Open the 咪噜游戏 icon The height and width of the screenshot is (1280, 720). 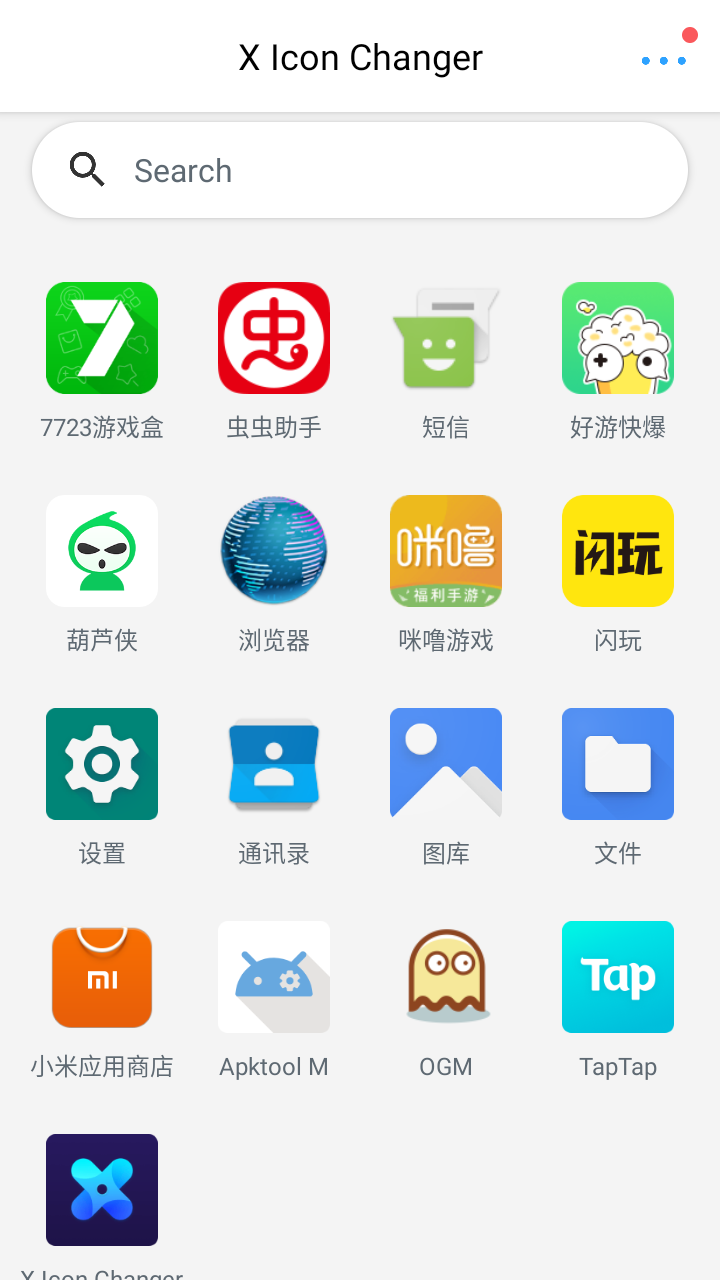pos(445,551)
